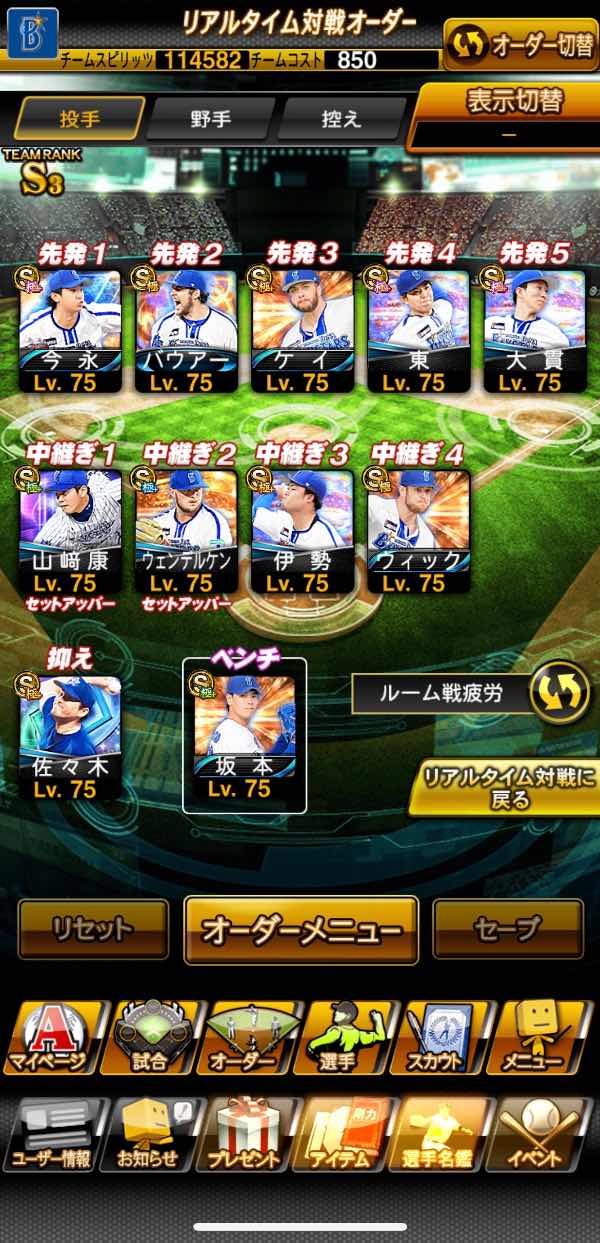Save the order with セーブ

[508, 929]
